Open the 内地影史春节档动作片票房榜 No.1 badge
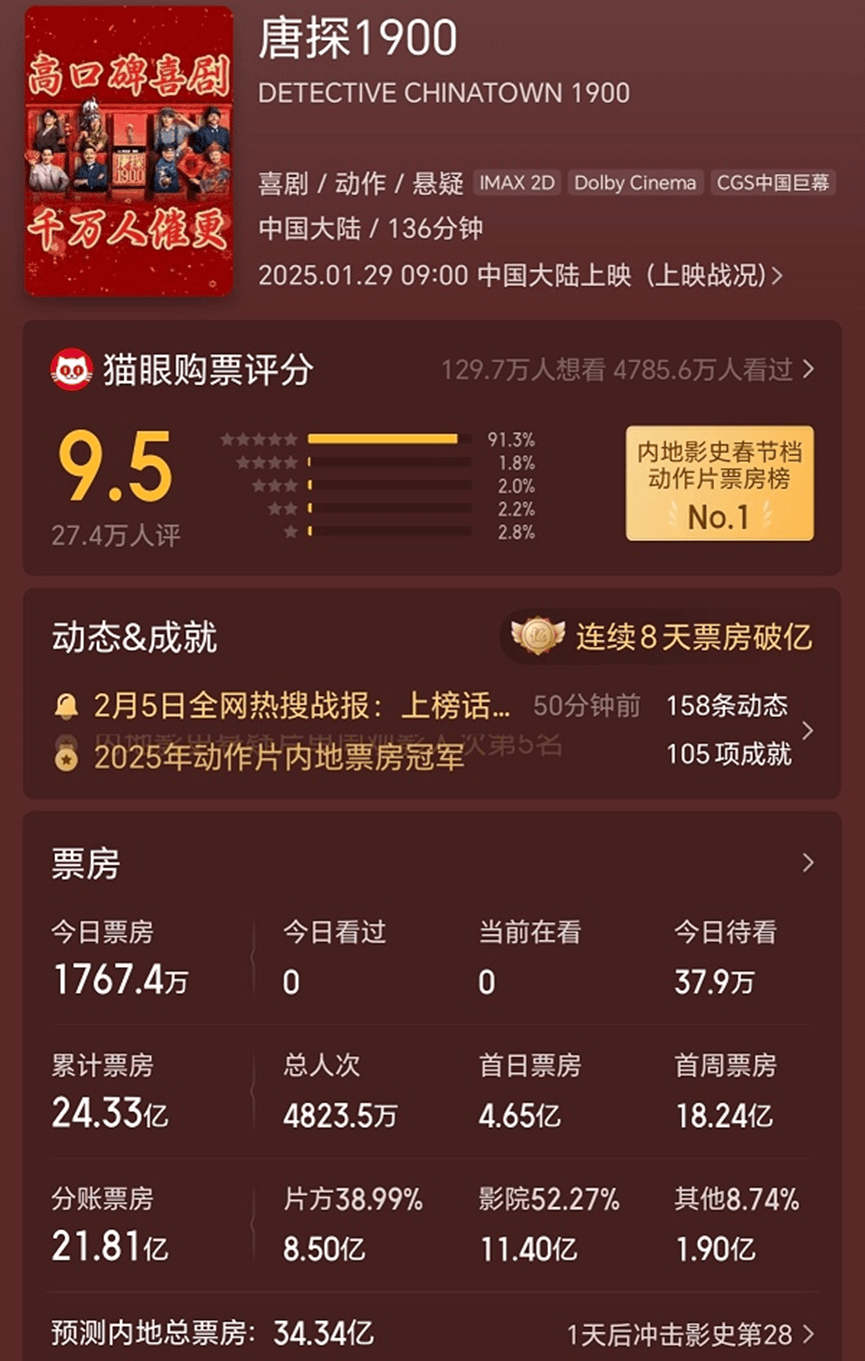The height and width of the screenshot is (1361, 865). tap(719, 483)
